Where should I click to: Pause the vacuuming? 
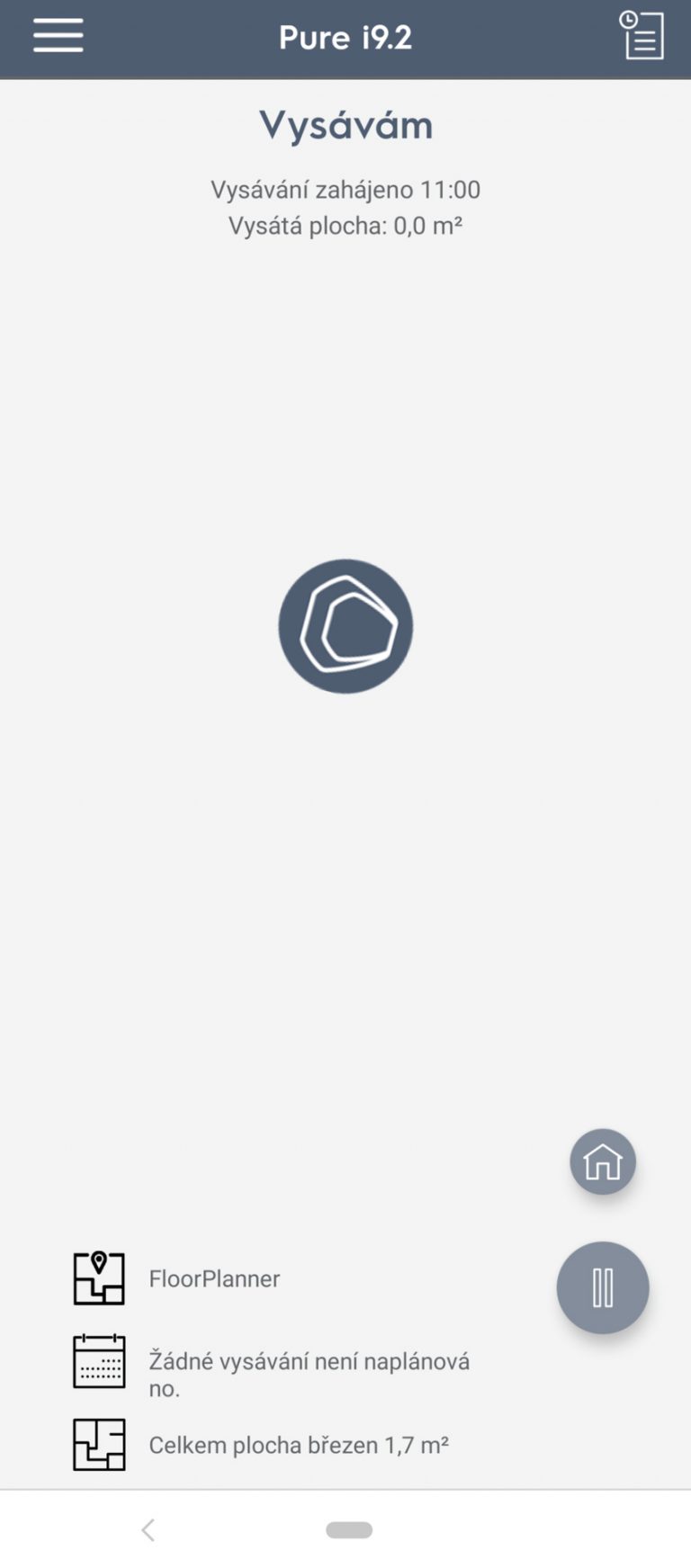coord(602,1287)
